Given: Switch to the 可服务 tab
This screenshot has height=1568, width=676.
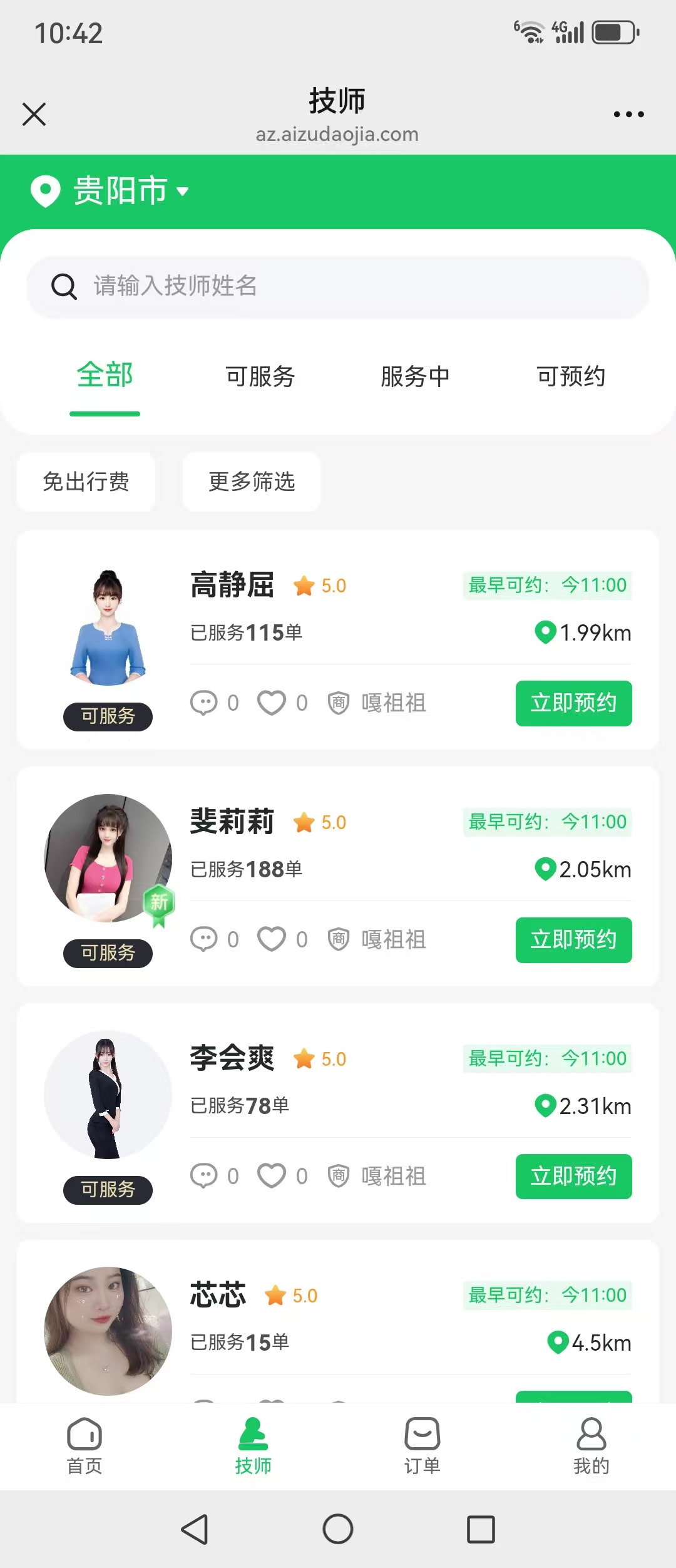Looking at the screenshot, I should (x=260, y=376).
